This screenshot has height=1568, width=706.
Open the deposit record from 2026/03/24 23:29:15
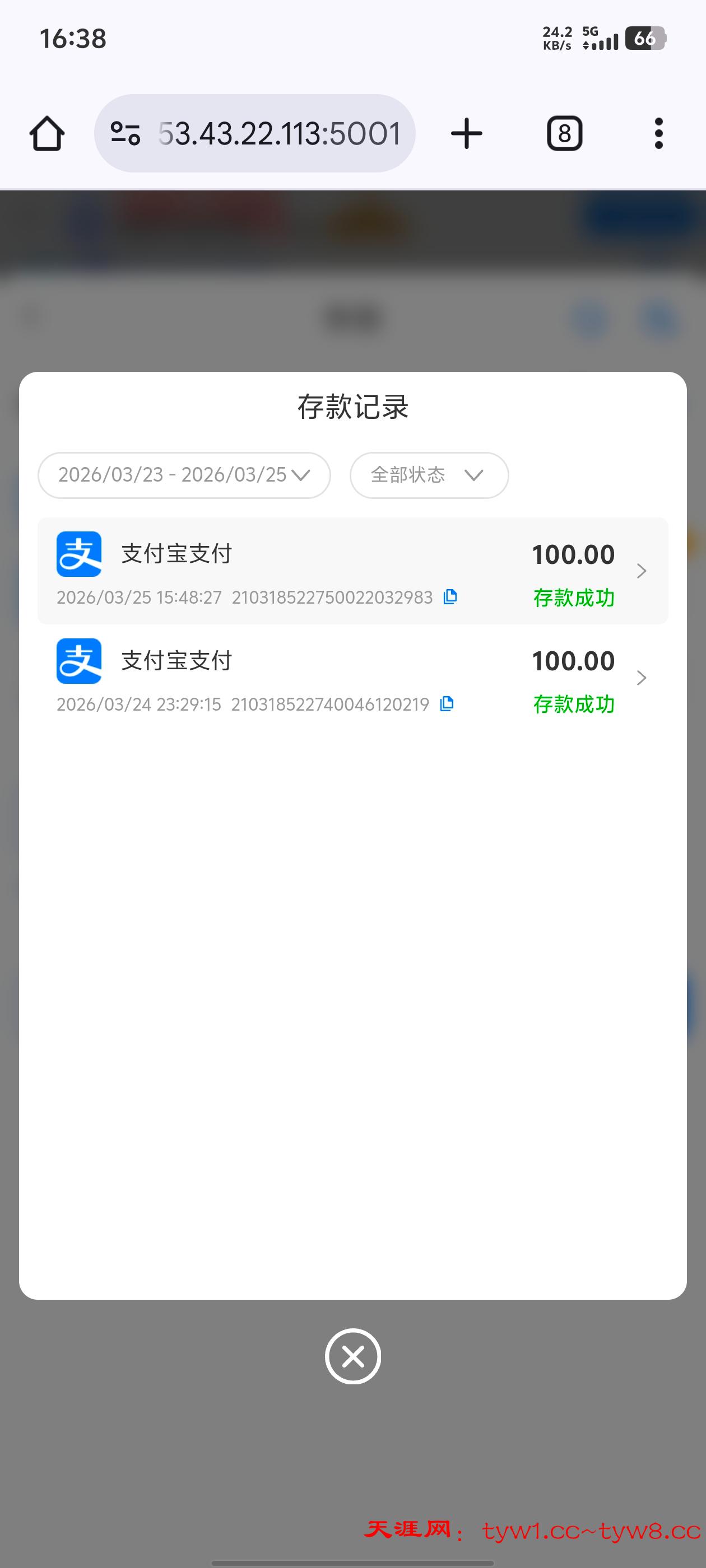(352, 678)
